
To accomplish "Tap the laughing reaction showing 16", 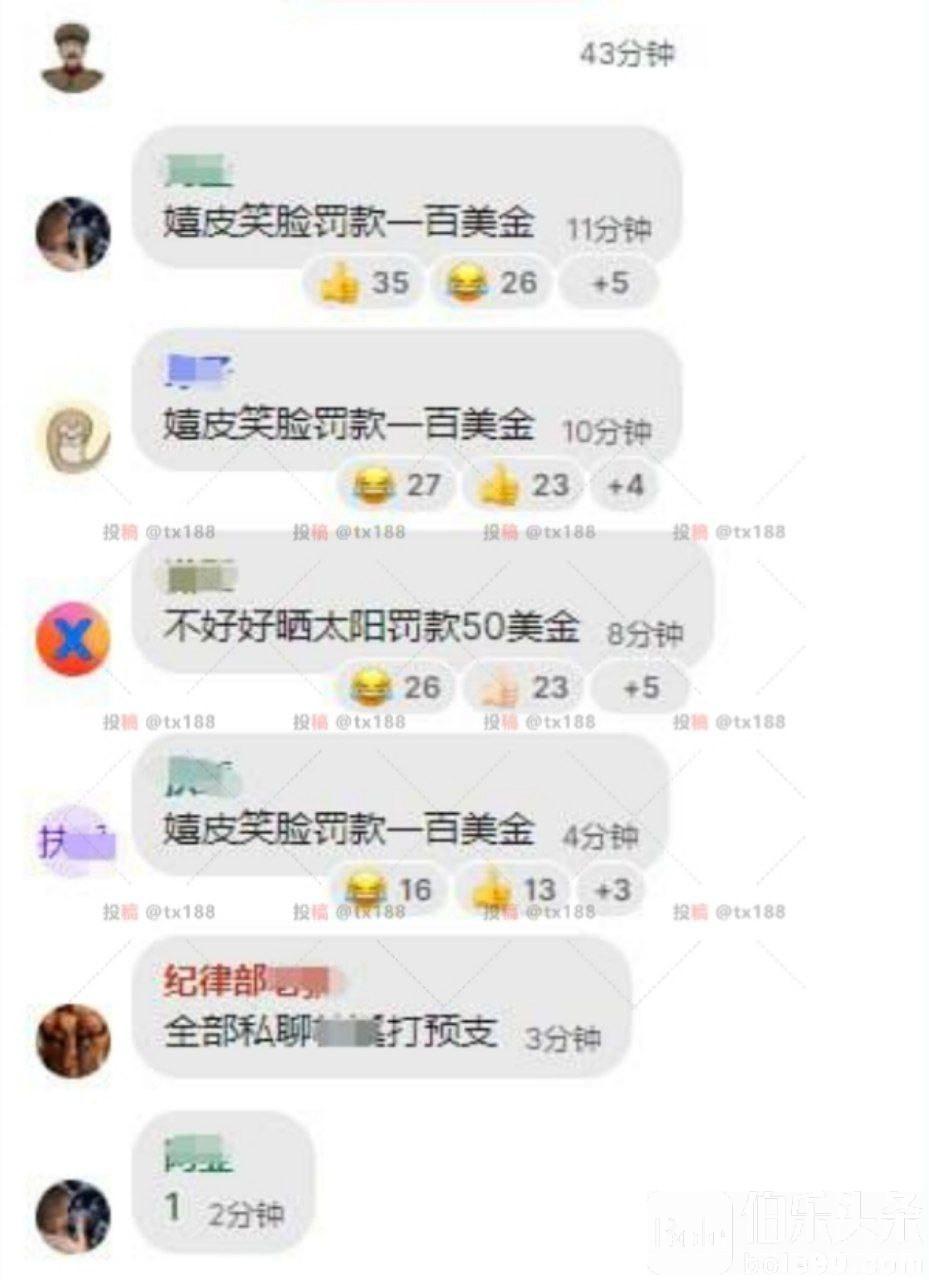I will coord(388,889).
